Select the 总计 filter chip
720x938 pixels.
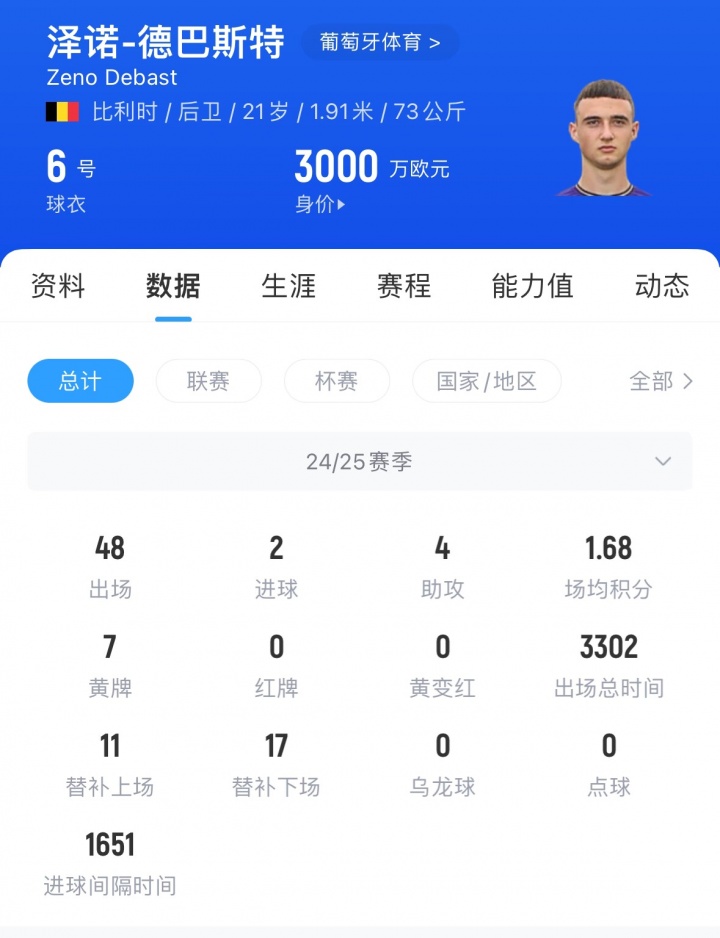[80, 381]
